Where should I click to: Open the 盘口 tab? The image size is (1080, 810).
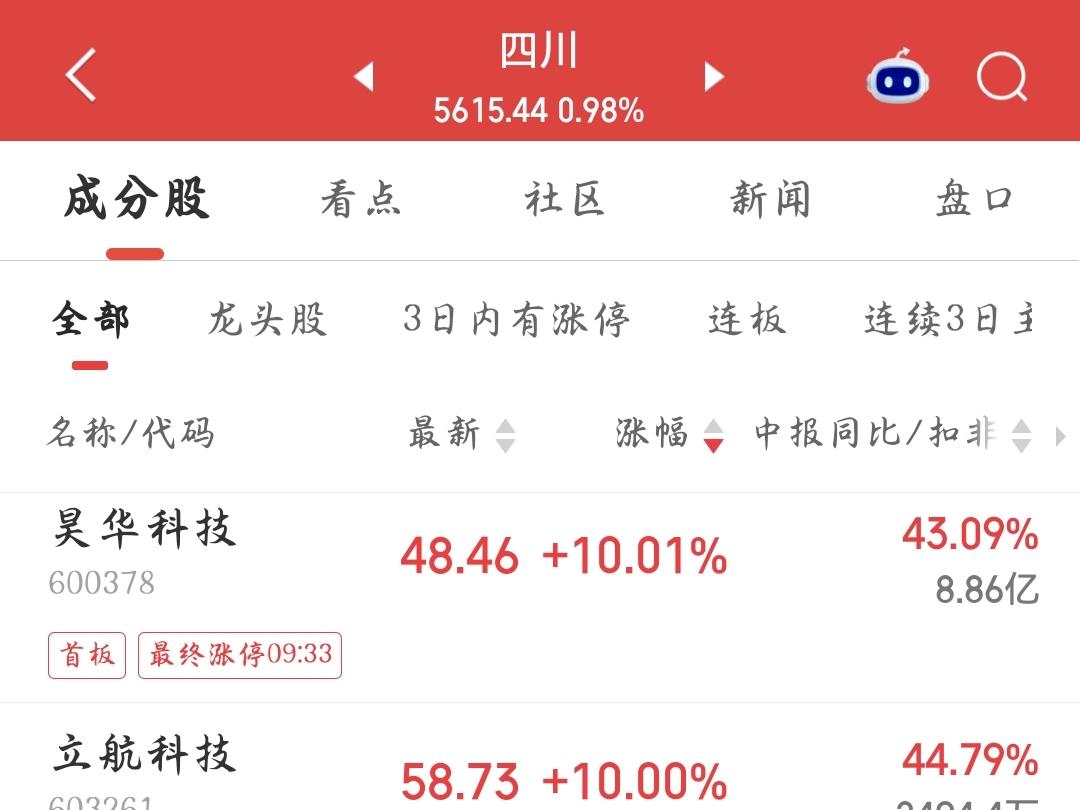[973, 199]
